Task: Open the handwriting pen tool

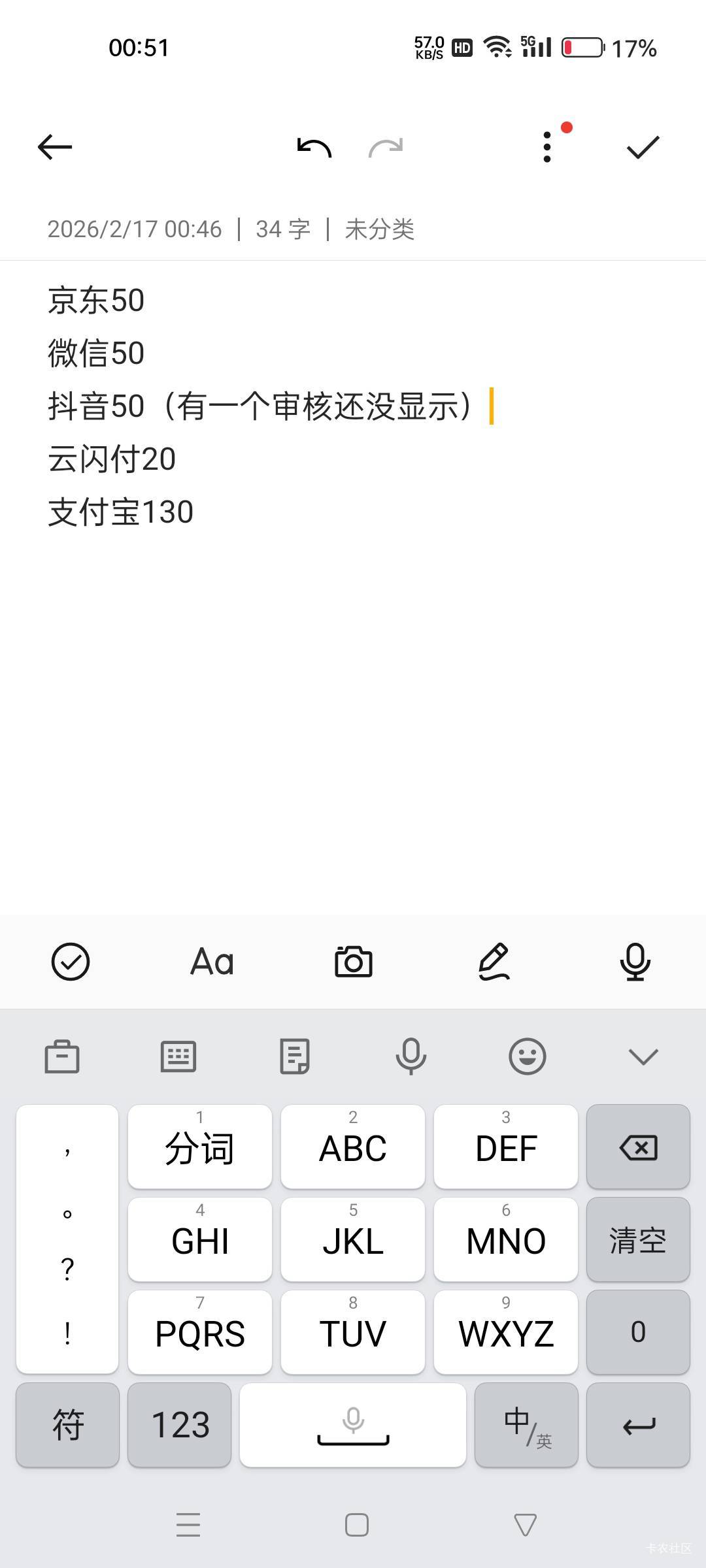Action: pos(494,962)
